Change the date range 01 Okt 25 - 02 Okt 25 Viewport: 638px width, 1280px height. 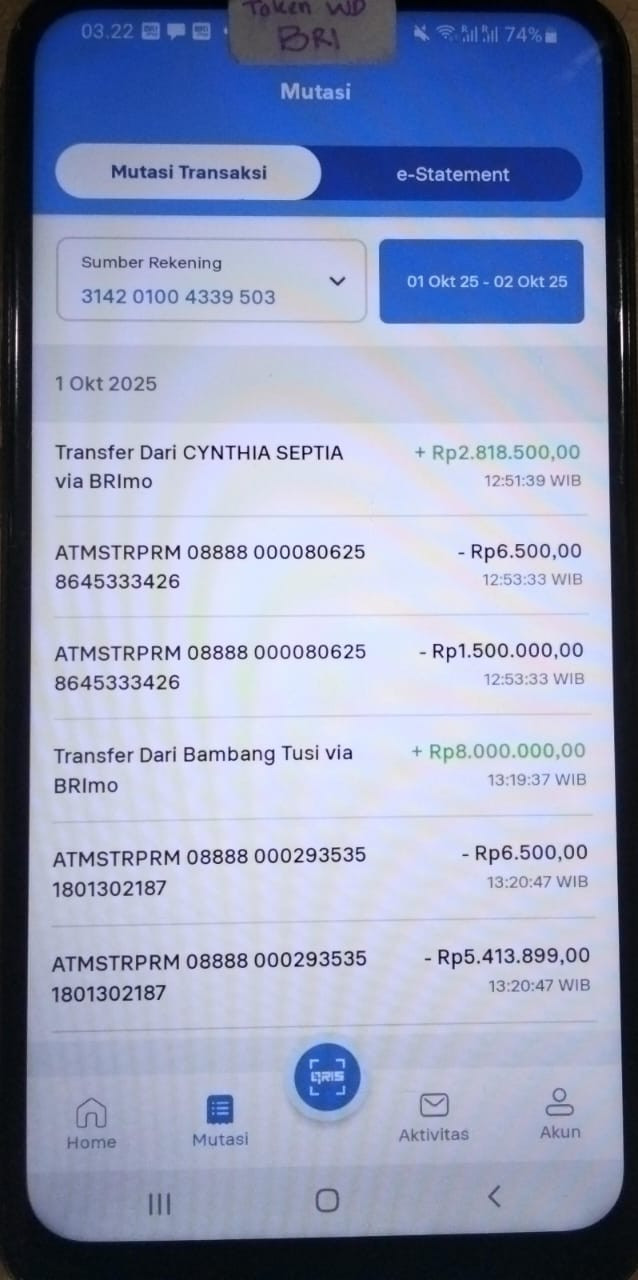pos(482,281)
